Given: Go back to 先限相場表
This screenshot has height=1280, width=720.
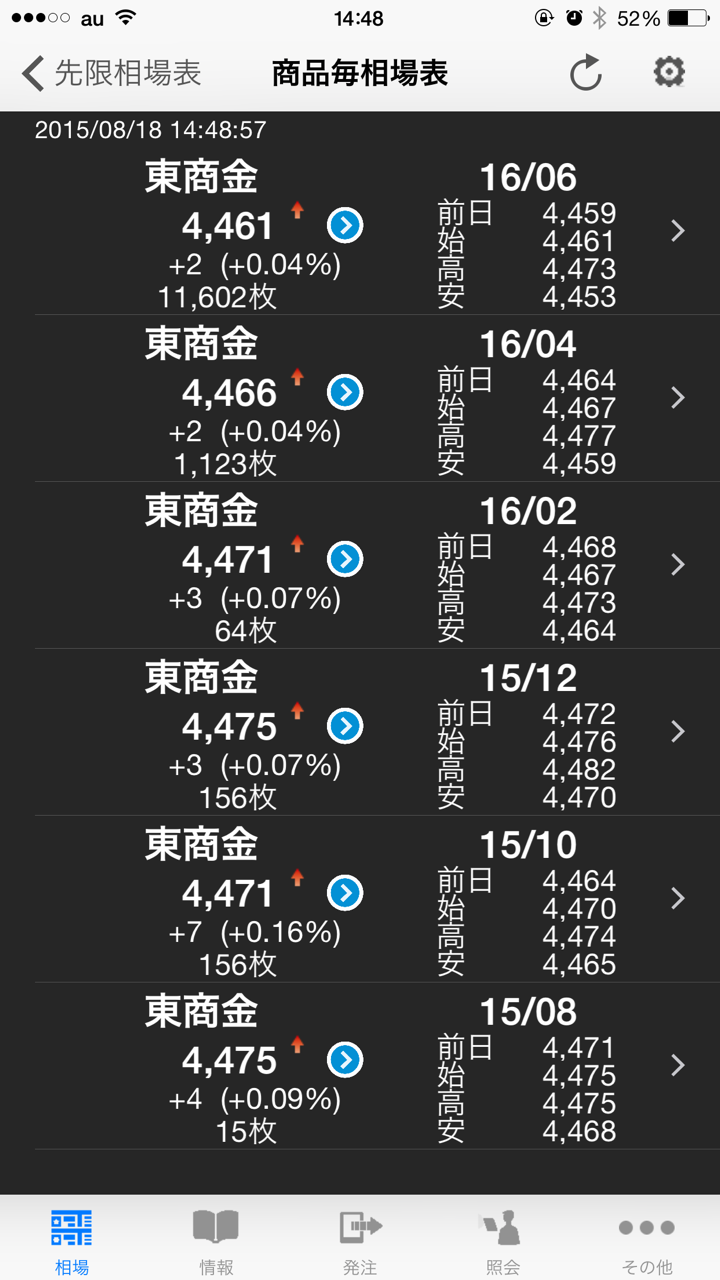Looking at the screenshot, I should 112,73.
